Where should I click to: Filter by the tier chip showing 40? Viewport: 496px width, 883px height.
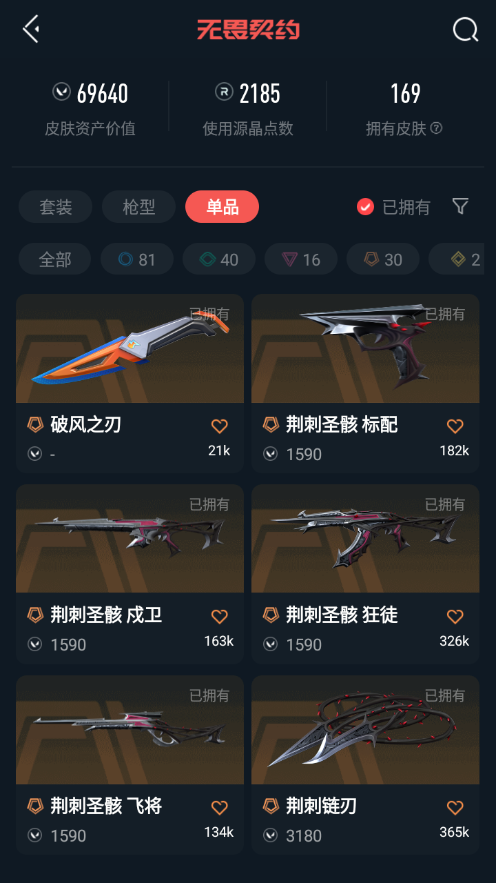[x=219, y=259]
